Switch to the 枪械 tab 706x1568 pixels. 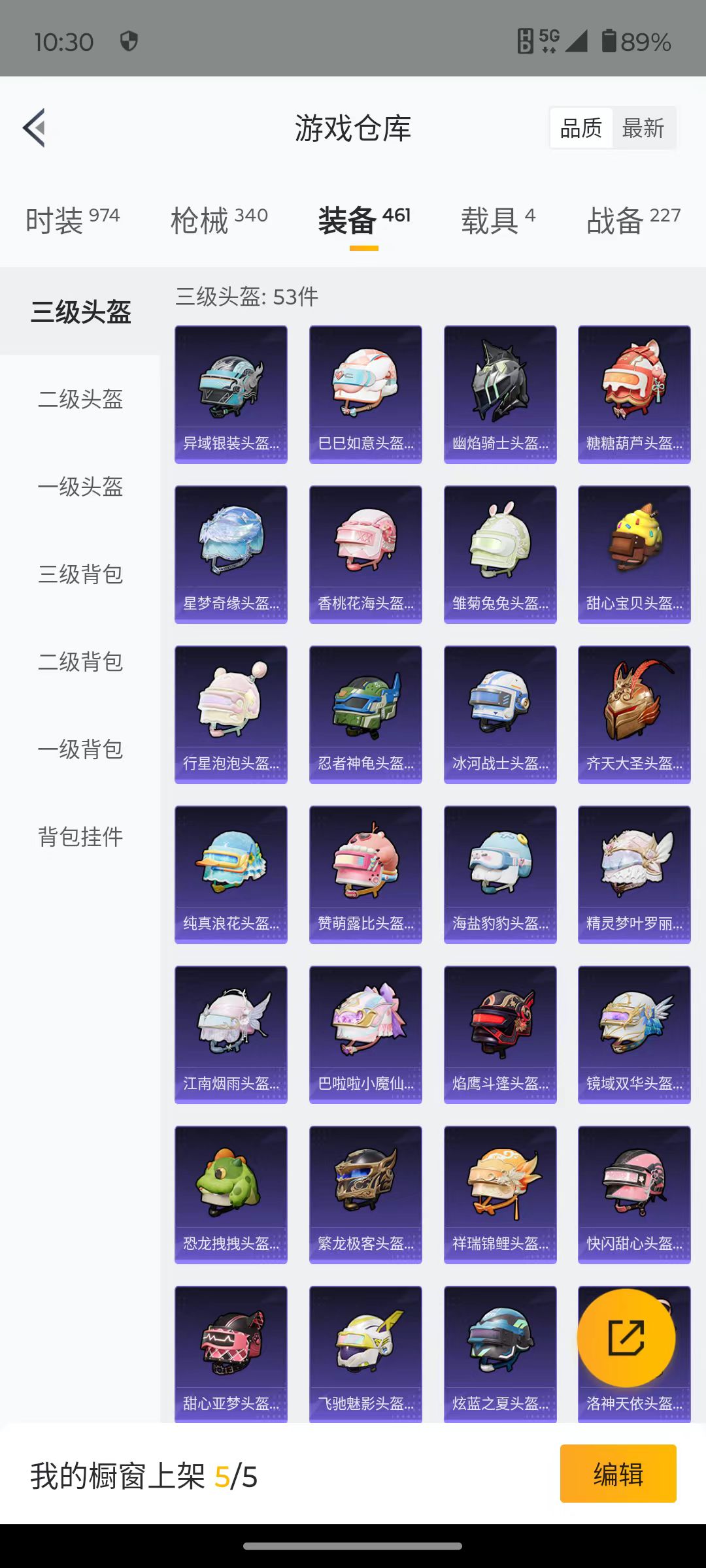click(x=219, y=220)
